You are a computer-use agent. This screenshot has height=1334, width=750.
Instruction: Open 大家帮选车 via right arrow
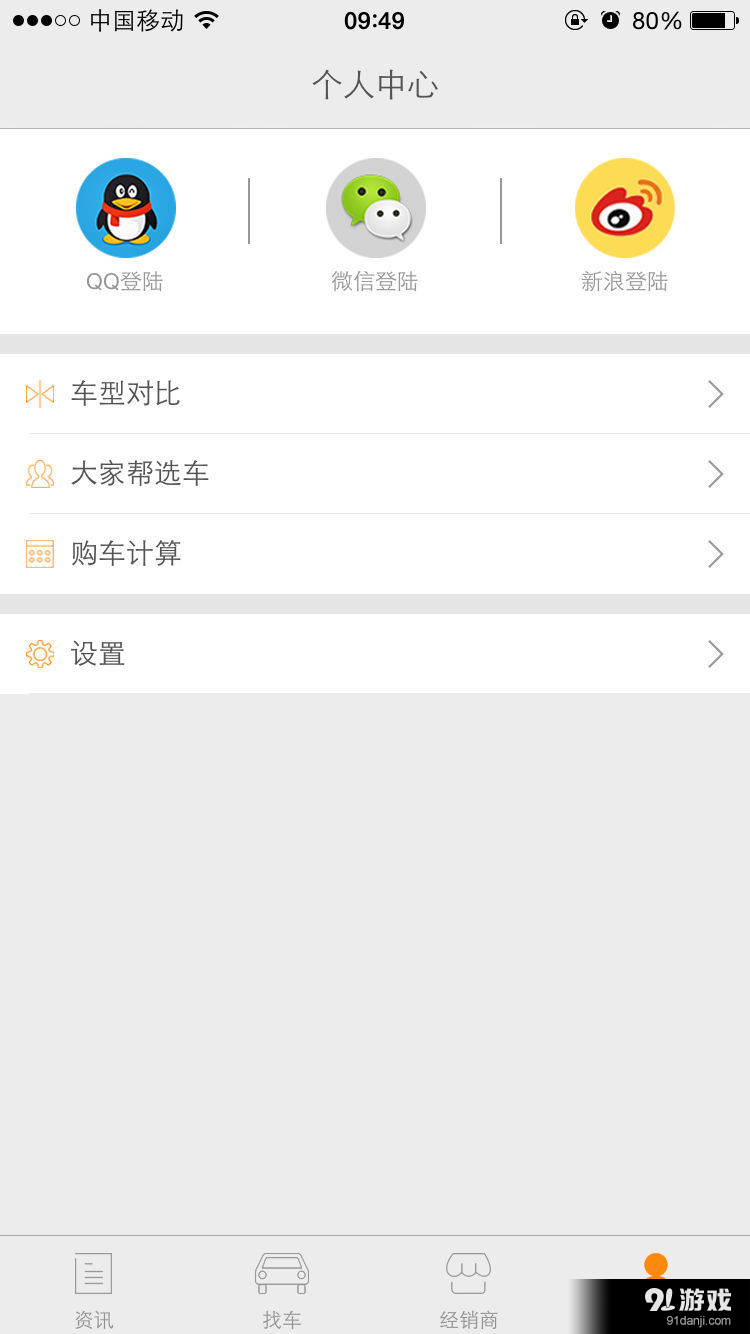[714, 474]
